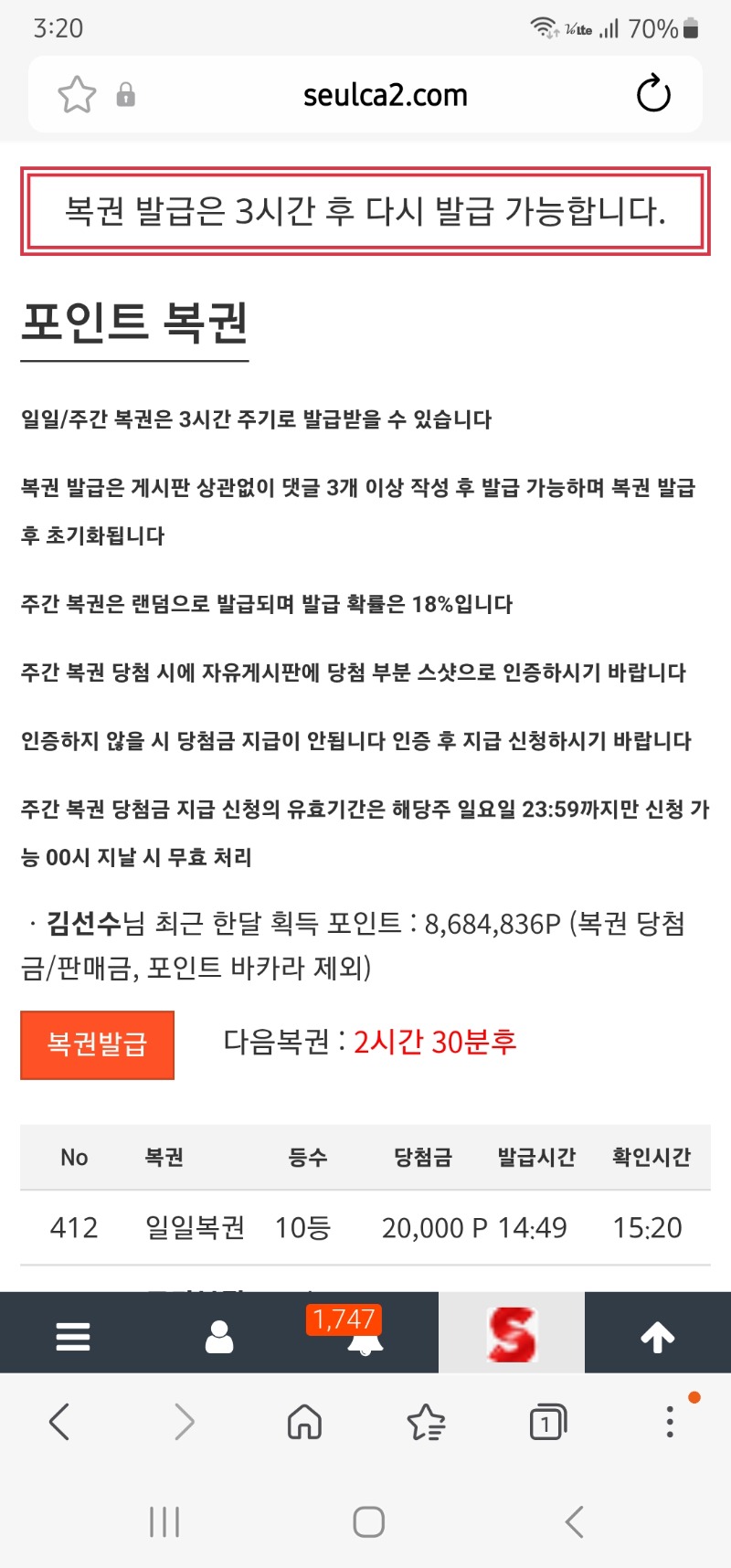Go back to the previous browser page
The image size is (731, 1568).
click(x=59, y=1422)
